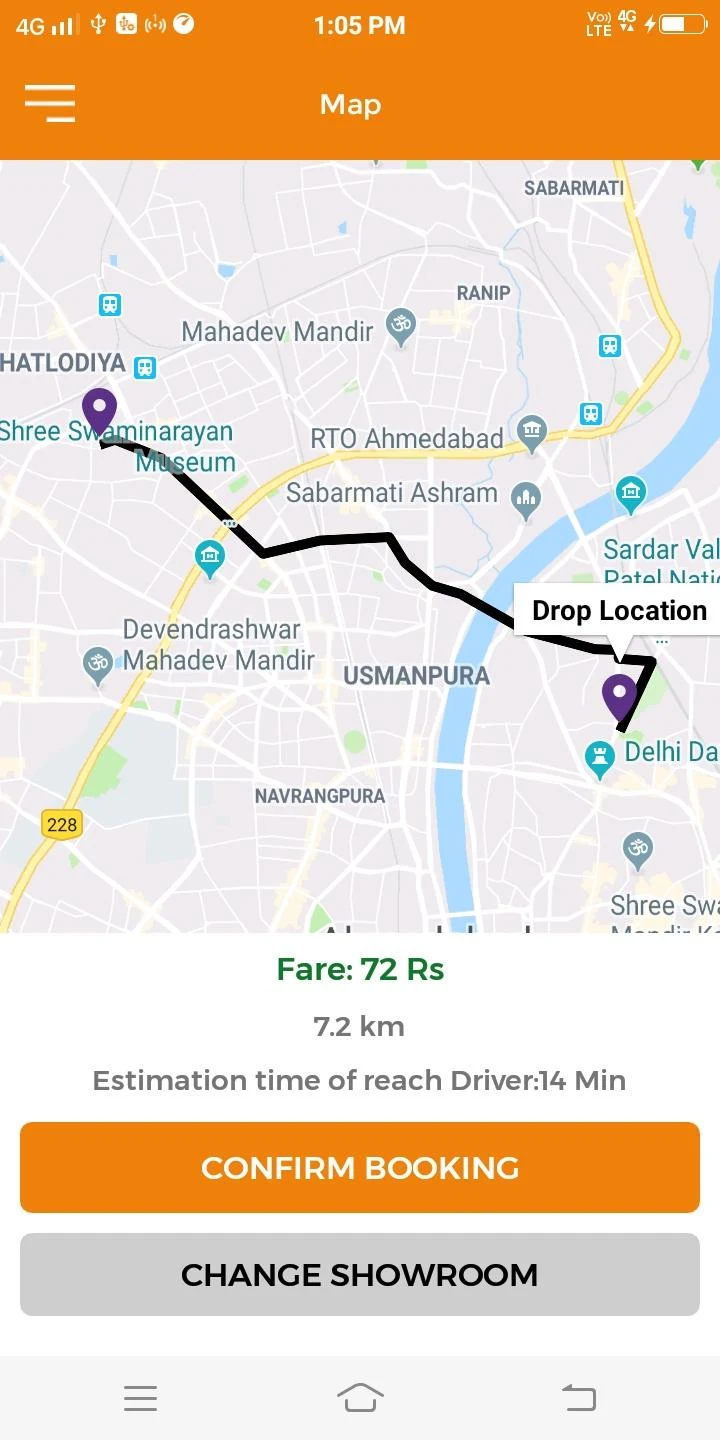Open the hamburger drawer menu
This screenshot has width=720, height=1440.
point(50,103)
